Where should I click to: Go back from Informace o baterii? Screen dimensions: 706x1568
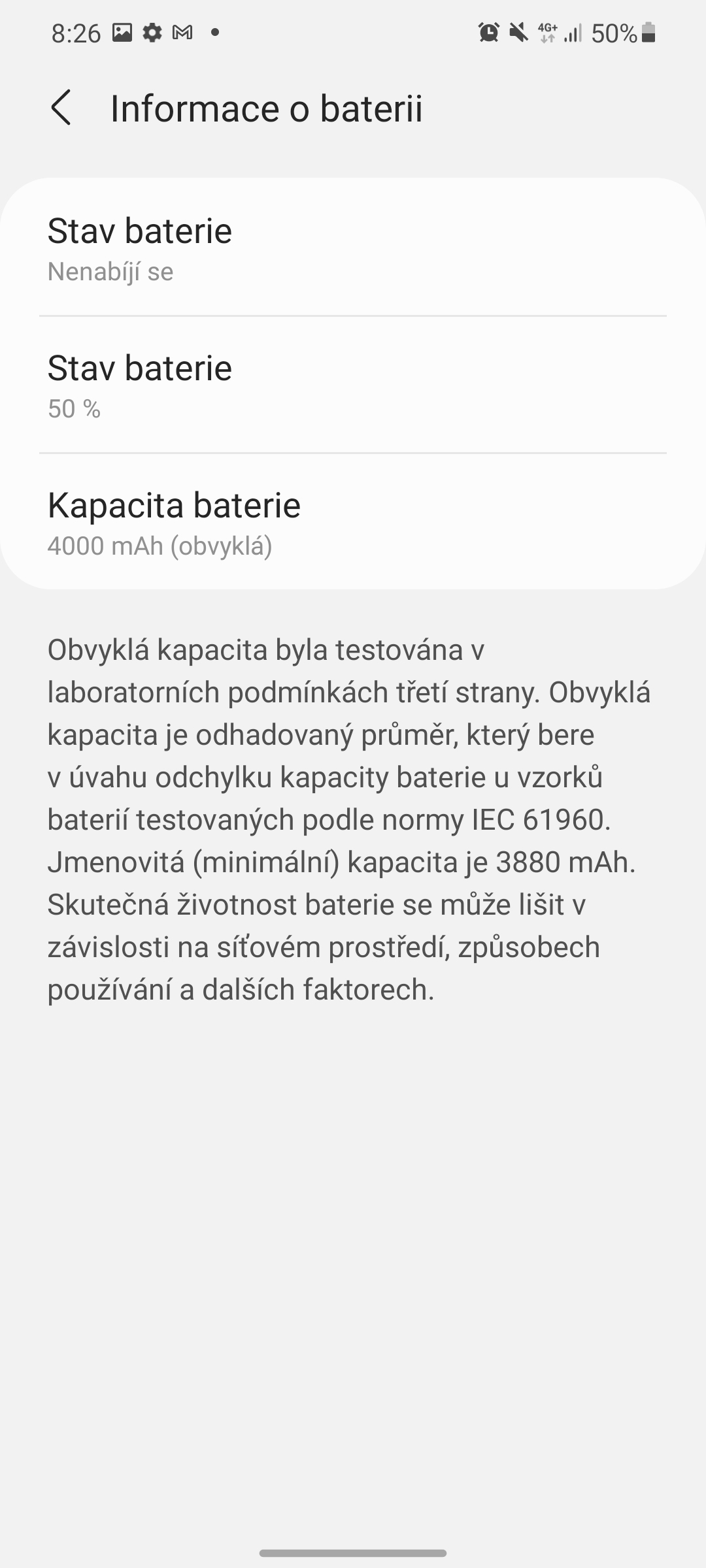click(x=61, y=108)
